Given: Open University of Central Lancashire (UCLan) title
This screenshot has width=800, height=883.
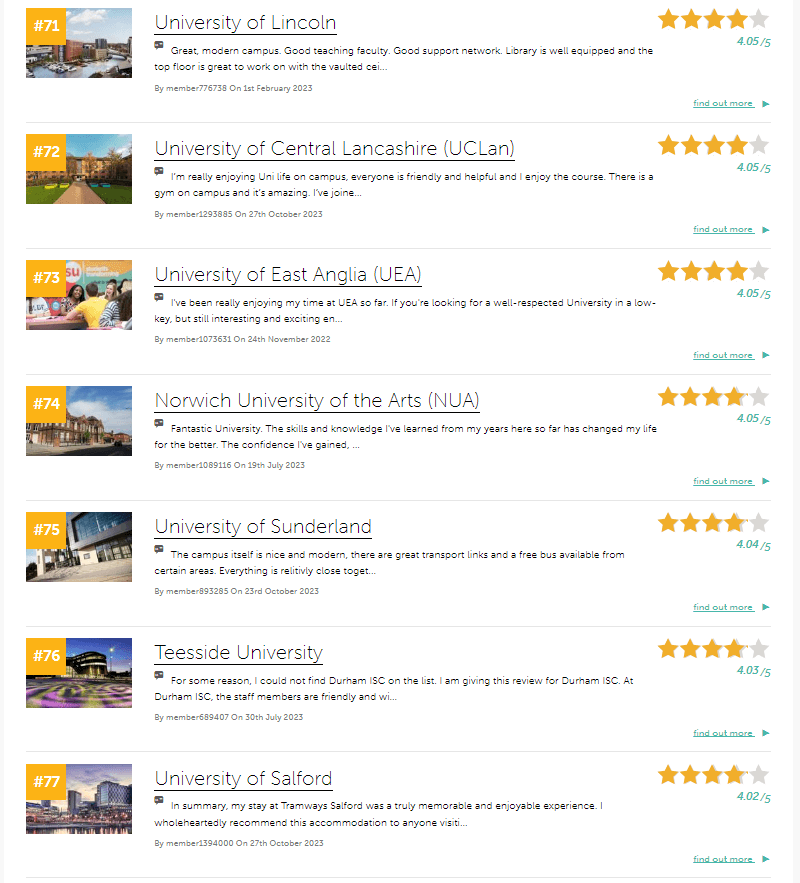Looking at the screenshot, I should pyautogui.click(x=334, y=149).
